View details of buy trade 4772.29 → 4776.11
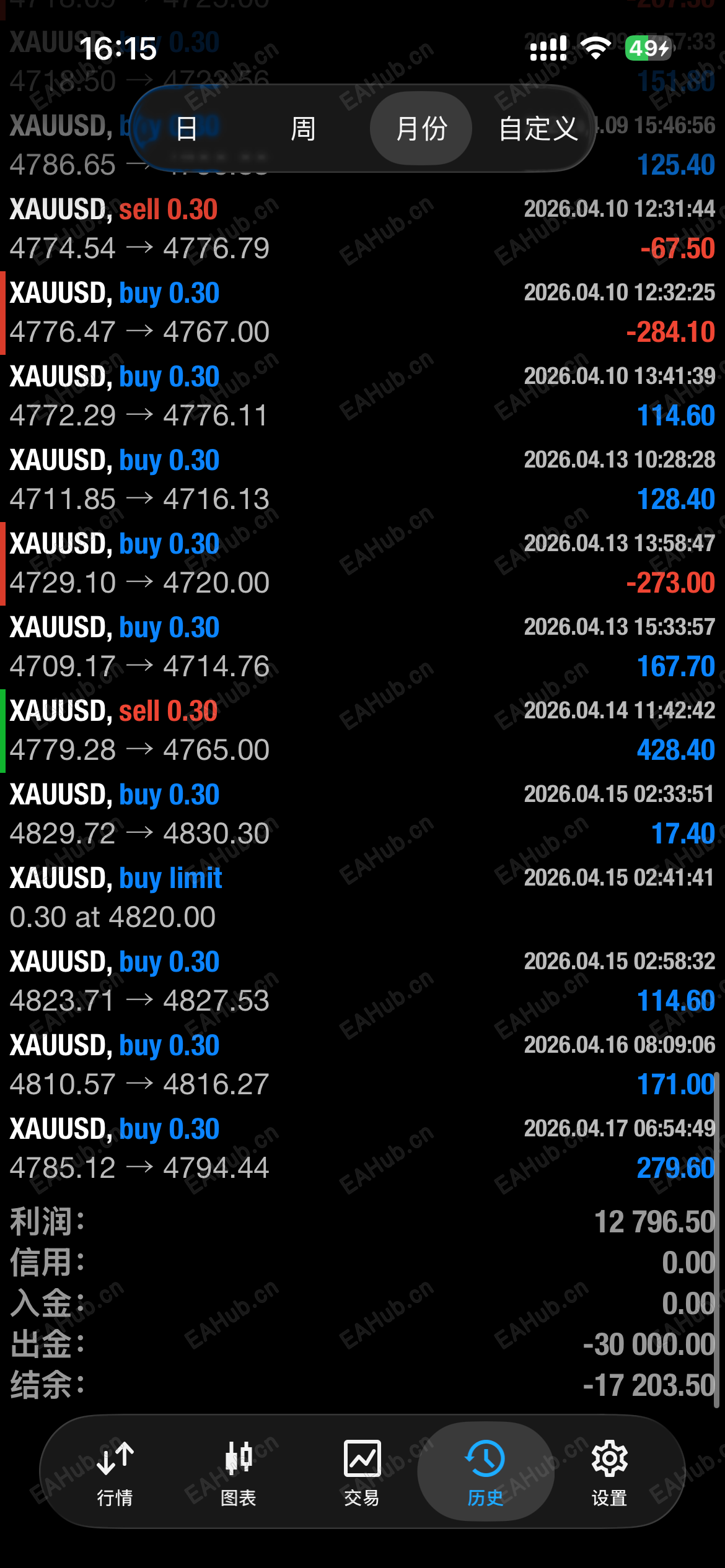Image resolution: width=725 pixels, height=1568 pixels. (362, 396)
